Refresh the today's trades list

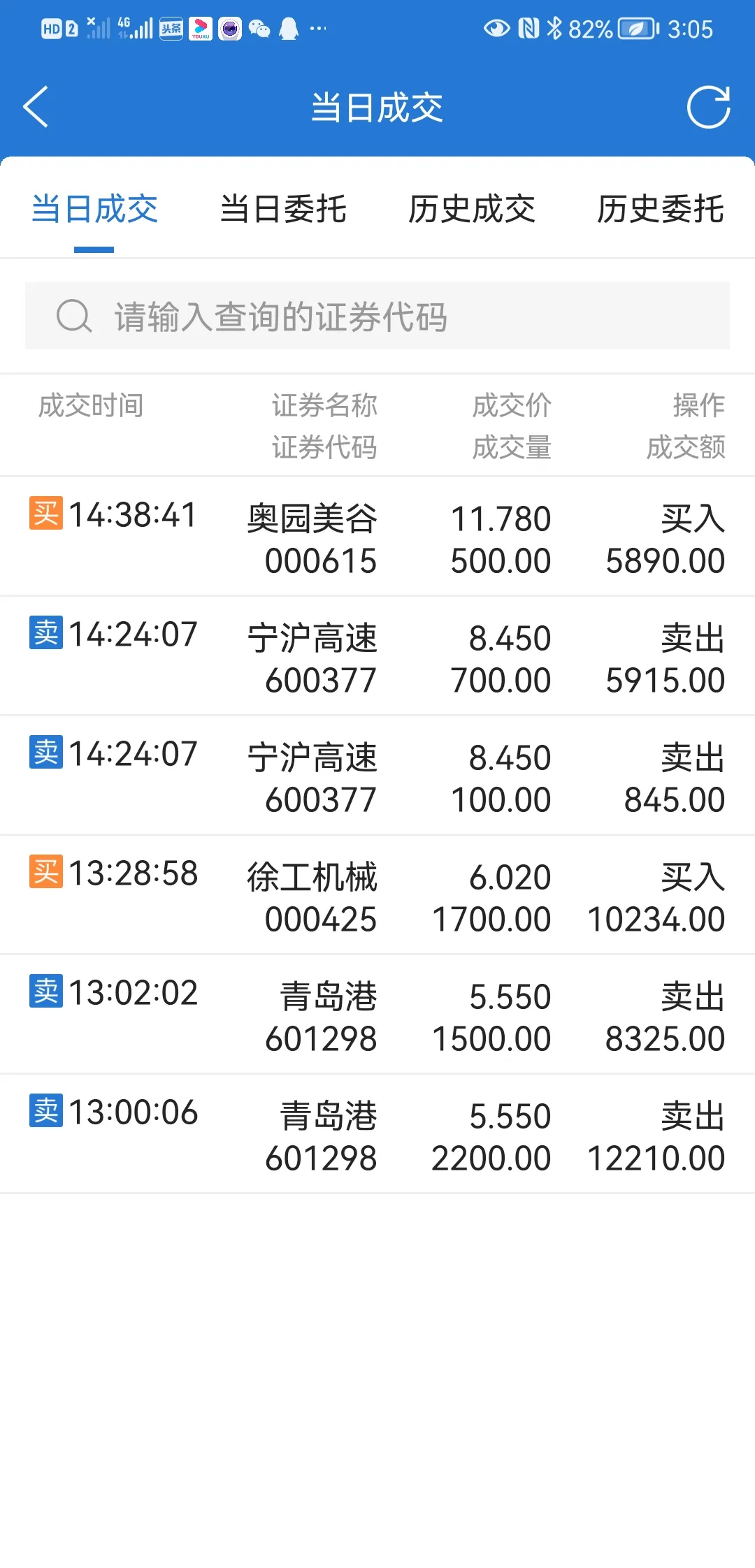pyautogui.click(x=708, y=107)
